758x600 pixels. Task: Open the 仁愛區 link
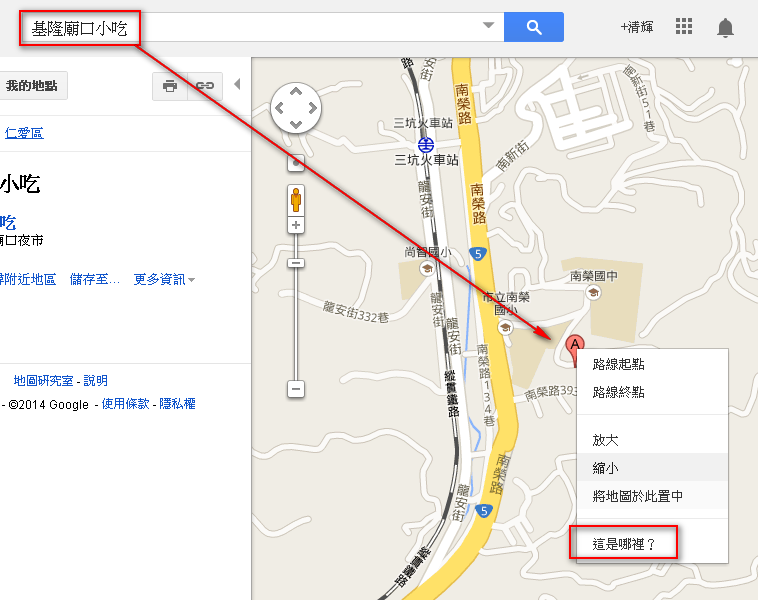pos(24,133)
